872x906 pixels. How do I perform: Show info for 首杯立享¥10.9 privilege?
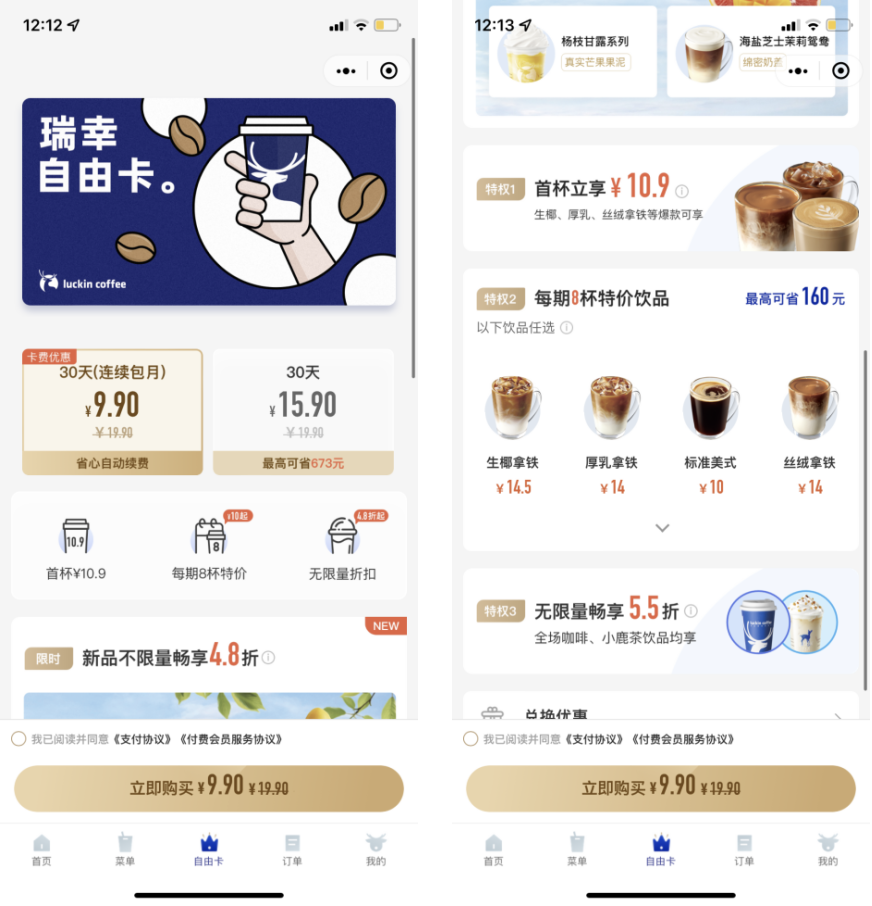682,191
